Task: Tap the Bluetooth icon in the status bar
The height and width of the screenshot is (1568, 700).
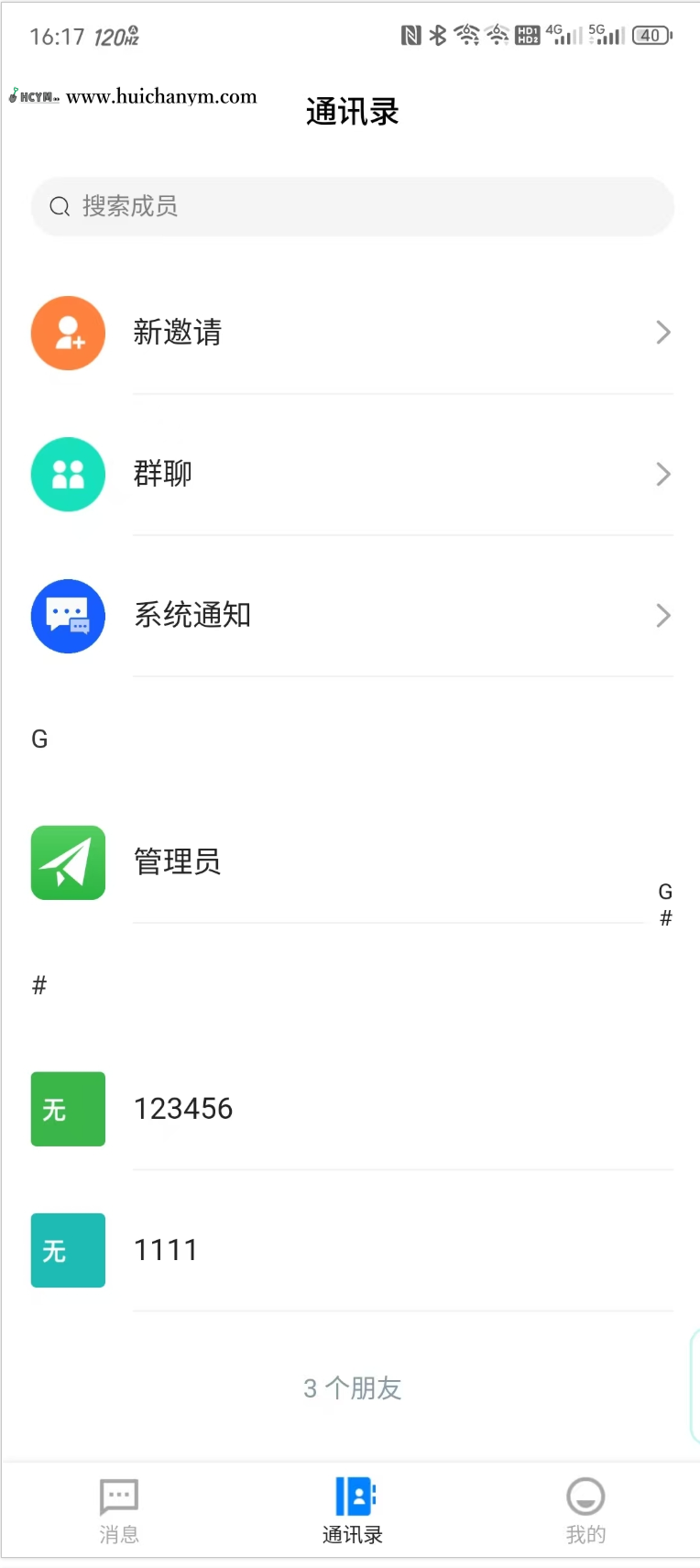Action: pyautogui.click(x=437, y=35)
